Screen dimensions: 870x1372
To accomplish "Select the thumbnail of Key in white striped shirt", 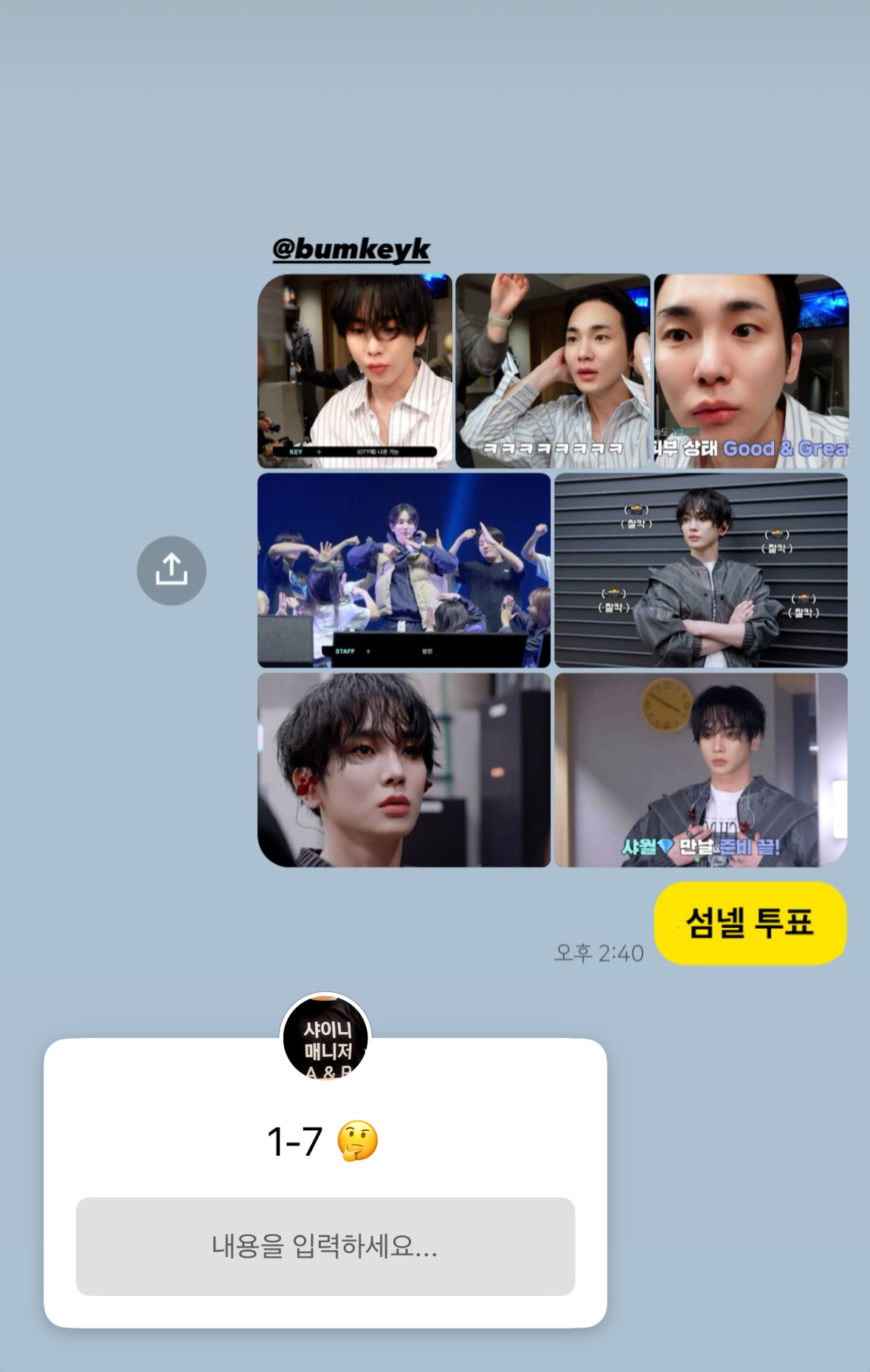I will pyautogui.click(x=354, y=367).
